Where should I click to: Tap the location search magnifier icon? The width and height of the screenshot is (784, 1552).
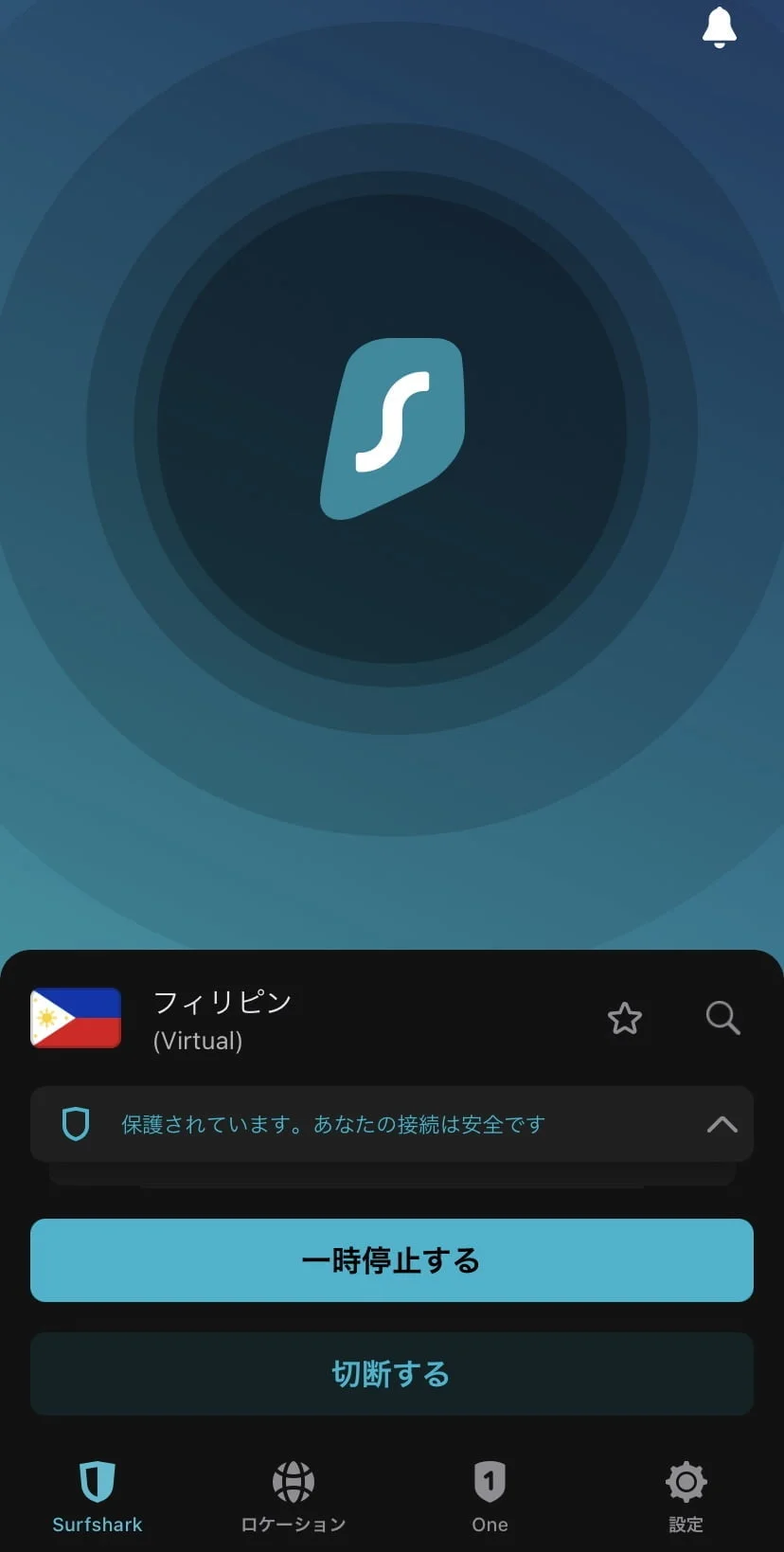pyautogui.click(x=722, y=1019)
